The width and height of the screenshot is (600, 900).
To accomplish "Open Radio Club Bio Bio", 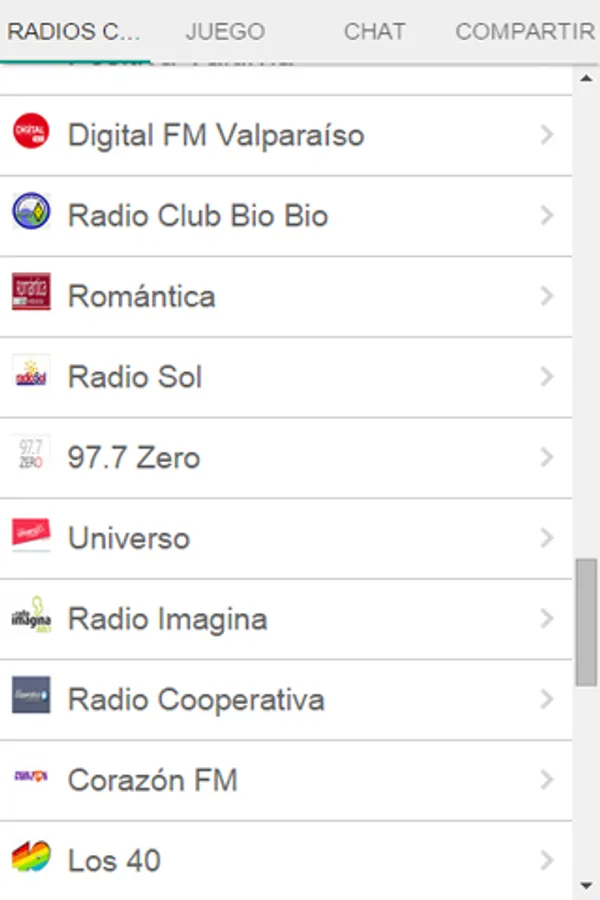I will (285, 216).
